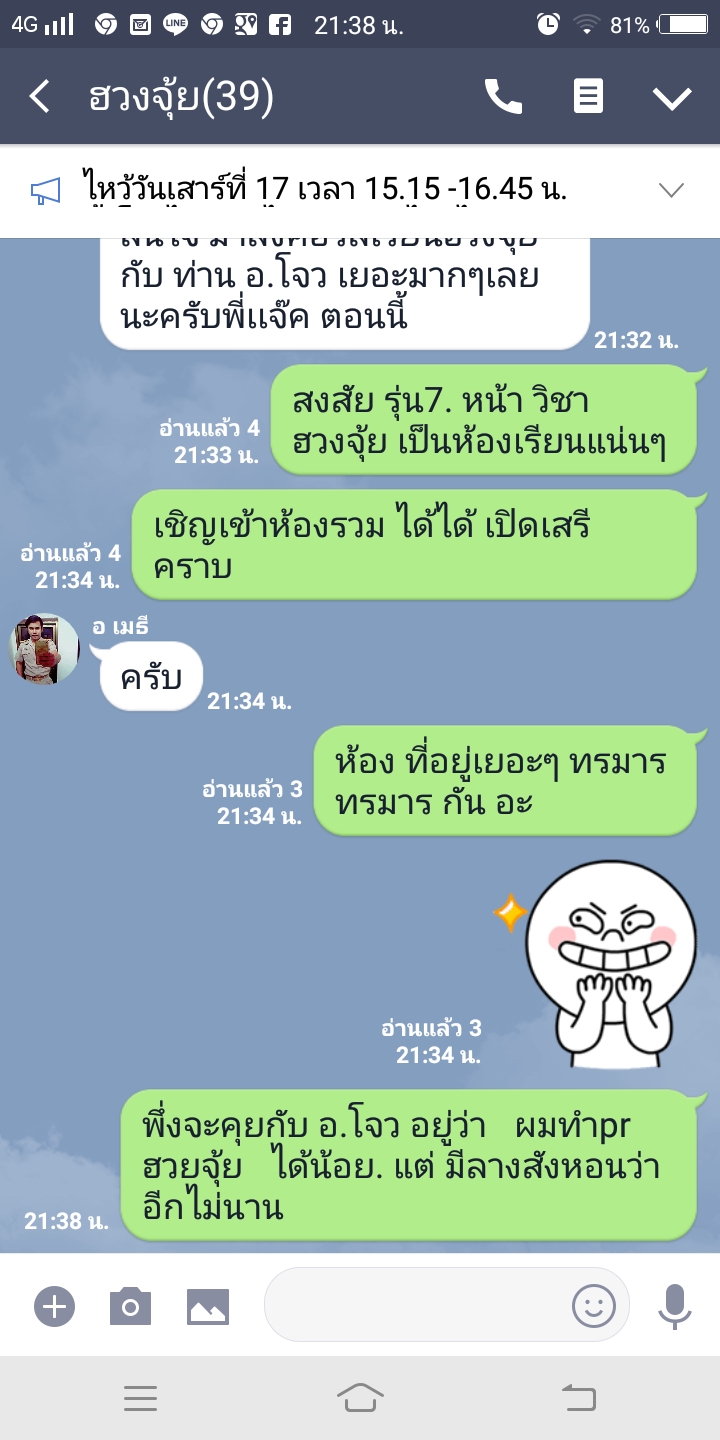View อ เมธี's profile picture
The image size is (720, 1440).
(45, 649)
